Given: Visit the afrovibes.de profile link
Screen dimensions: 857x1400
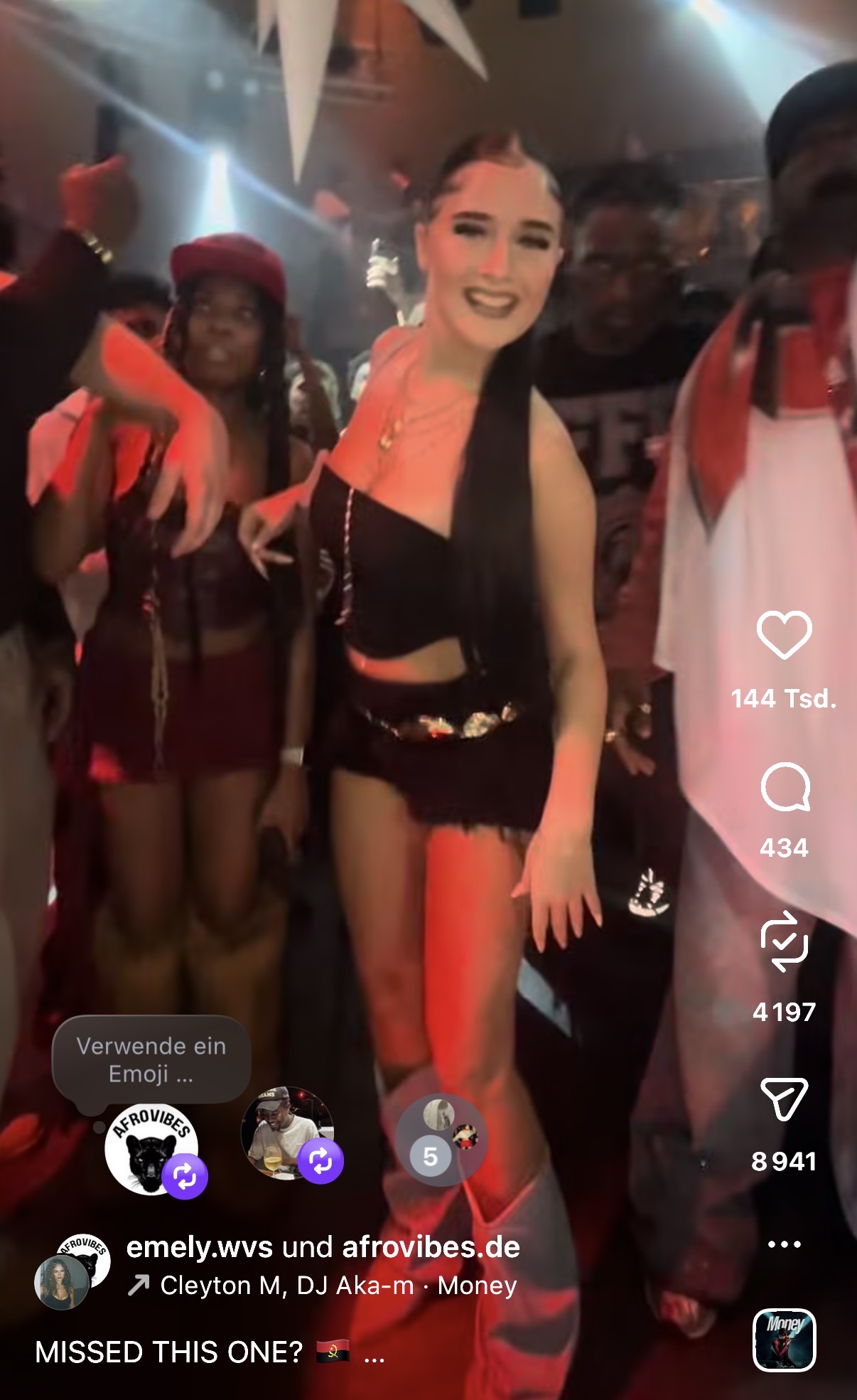Looking at the screenshot, I should pyautogui.click(x=431, y=1247).
